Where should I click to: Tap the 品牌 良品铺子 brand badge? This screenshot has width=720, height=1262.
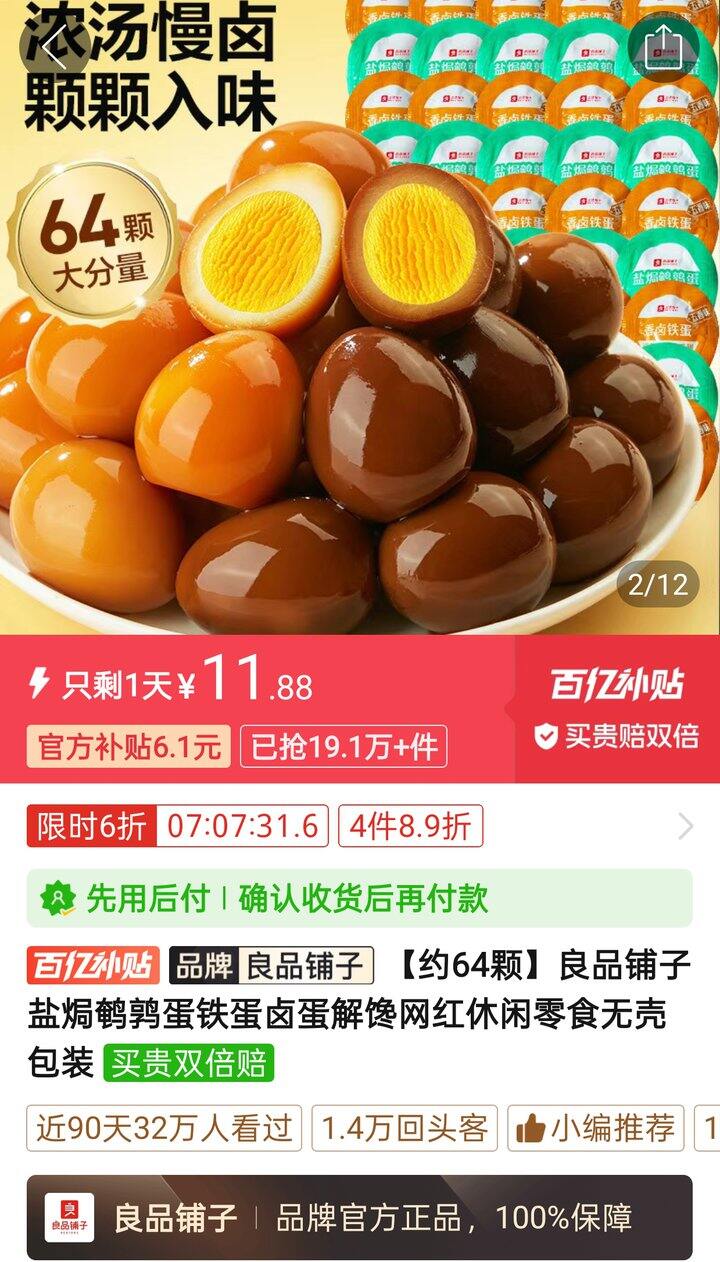(271, 966)
